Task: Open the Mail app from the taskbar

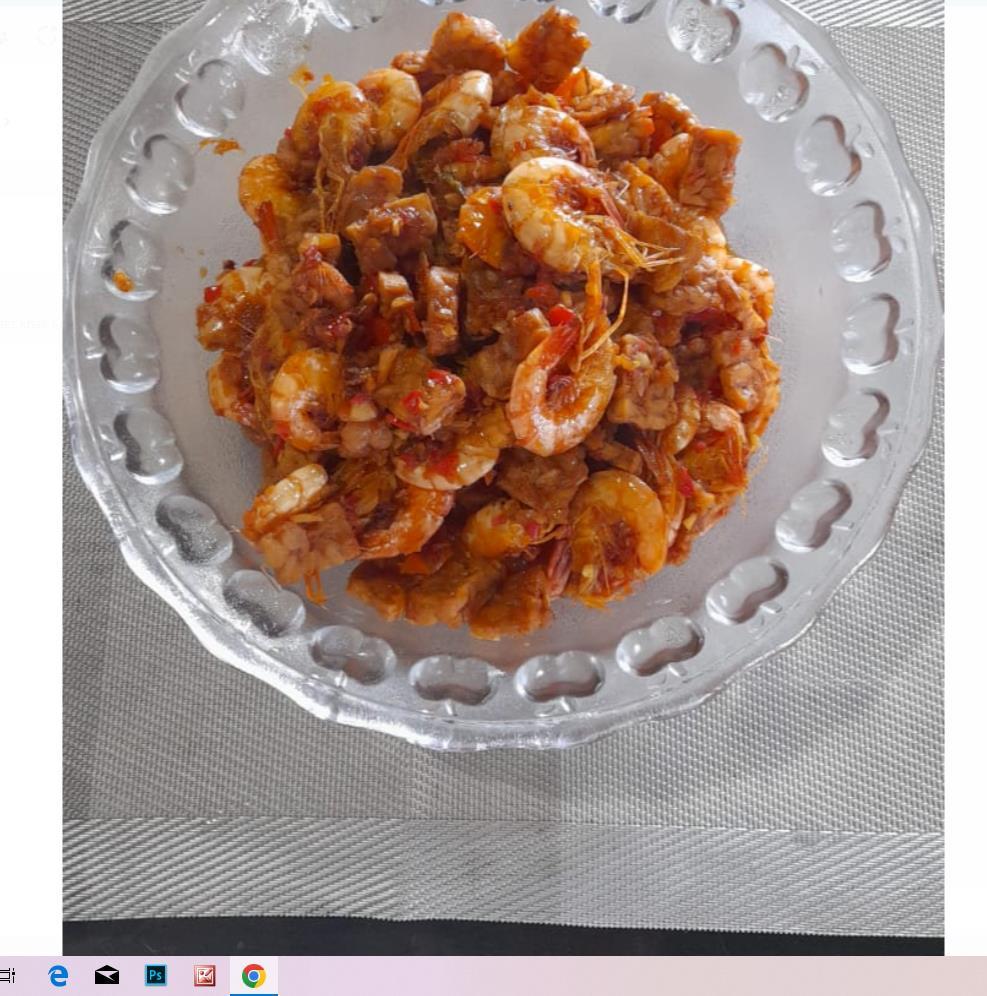Action: tap(107, 975)
